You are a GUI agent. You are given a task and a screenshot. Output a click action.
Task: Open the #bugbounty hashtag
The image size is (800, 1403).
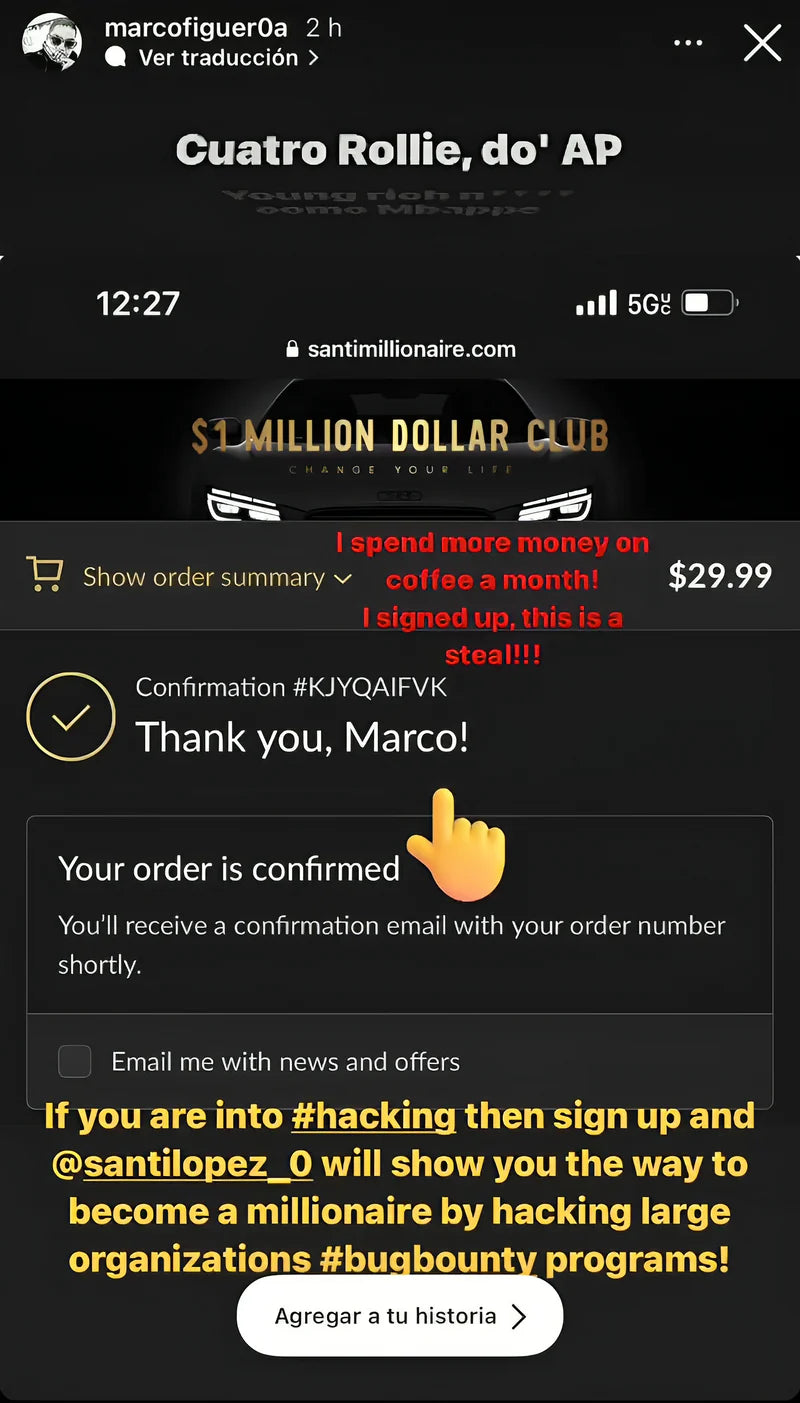click(430, 1259)
